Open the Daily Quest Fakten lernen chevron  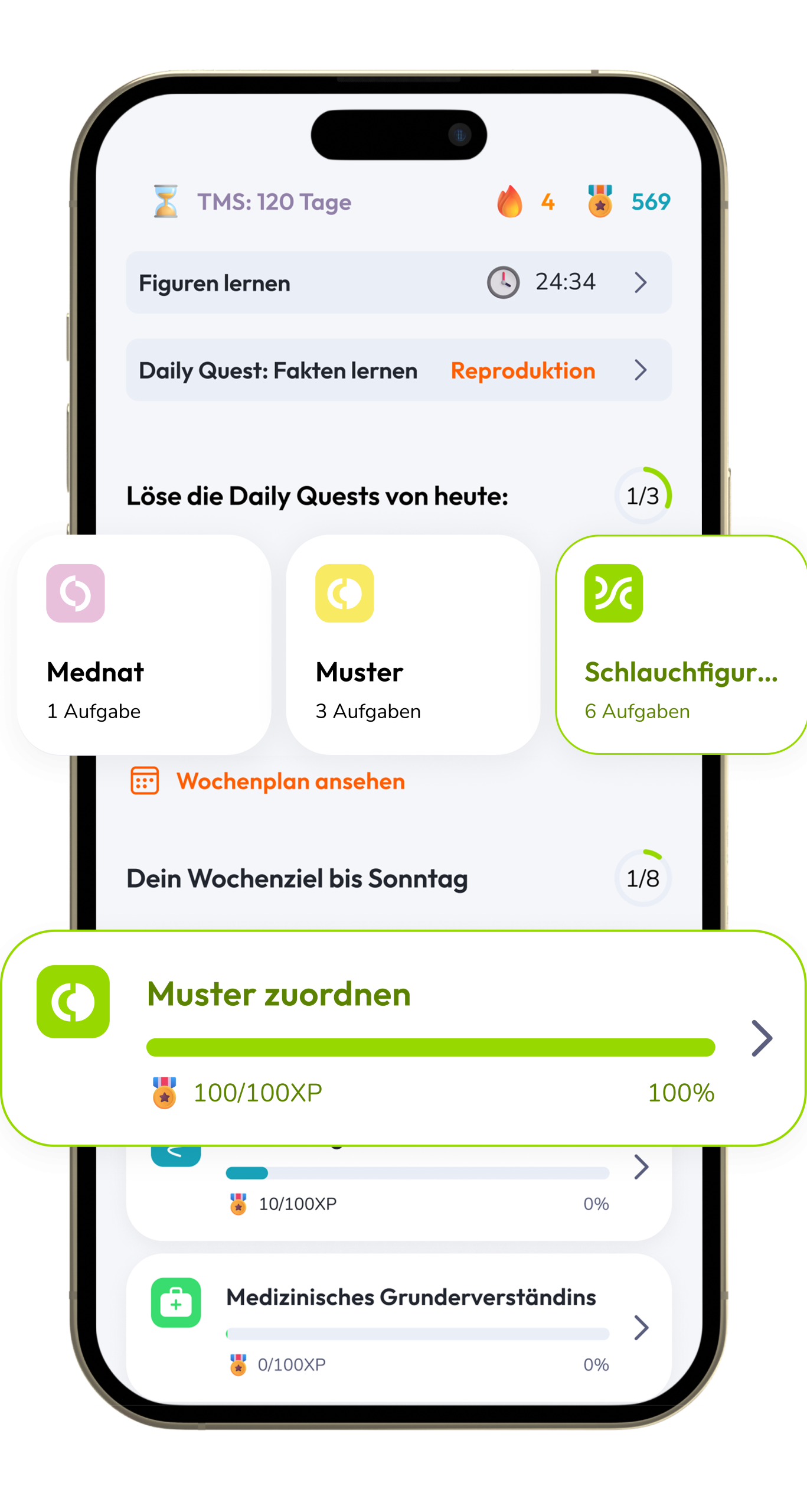point(641,371)
